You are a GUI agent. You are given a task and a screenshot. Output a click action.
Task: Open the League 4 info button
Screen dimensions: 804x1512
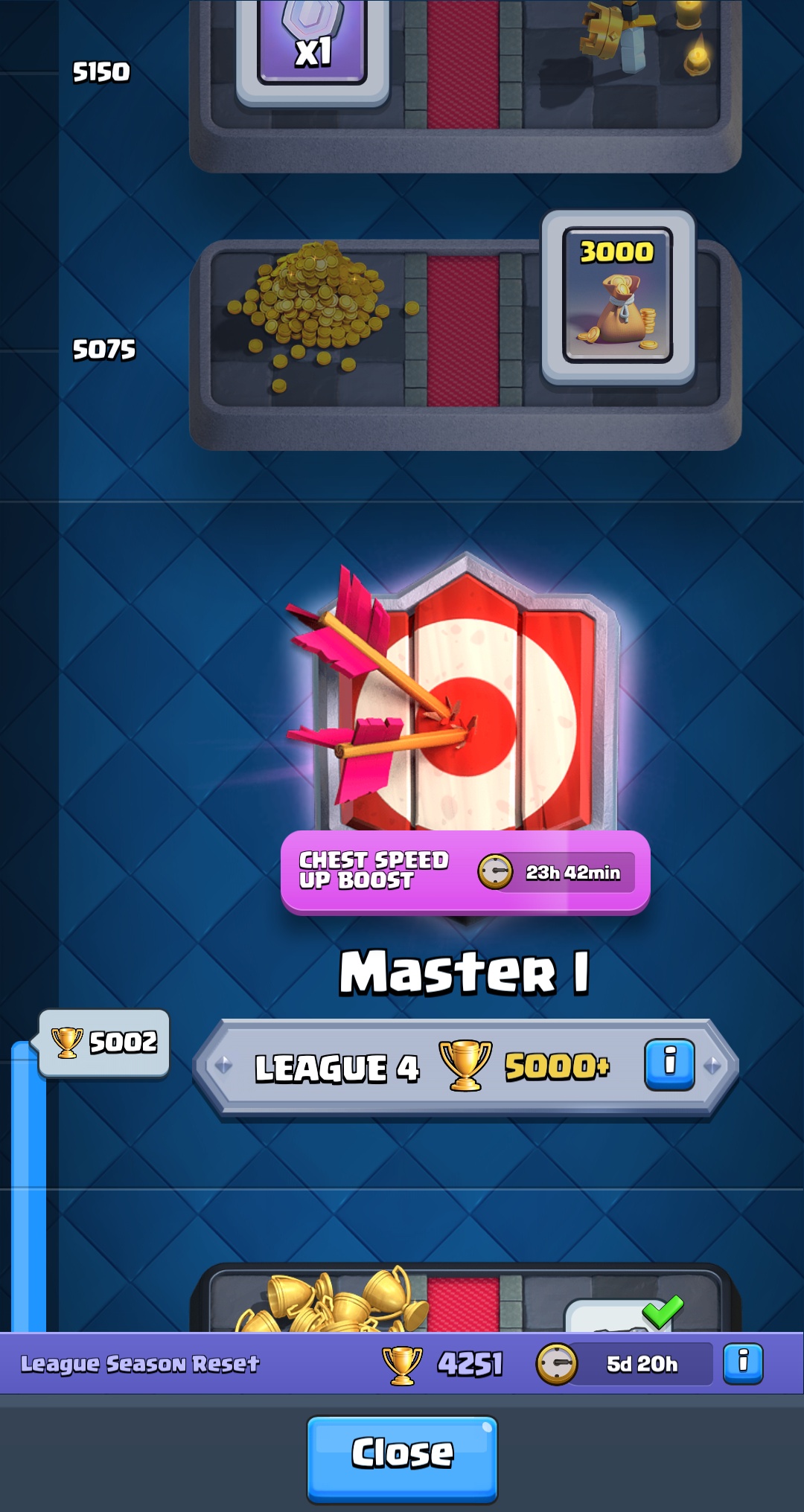[669, 1065]
